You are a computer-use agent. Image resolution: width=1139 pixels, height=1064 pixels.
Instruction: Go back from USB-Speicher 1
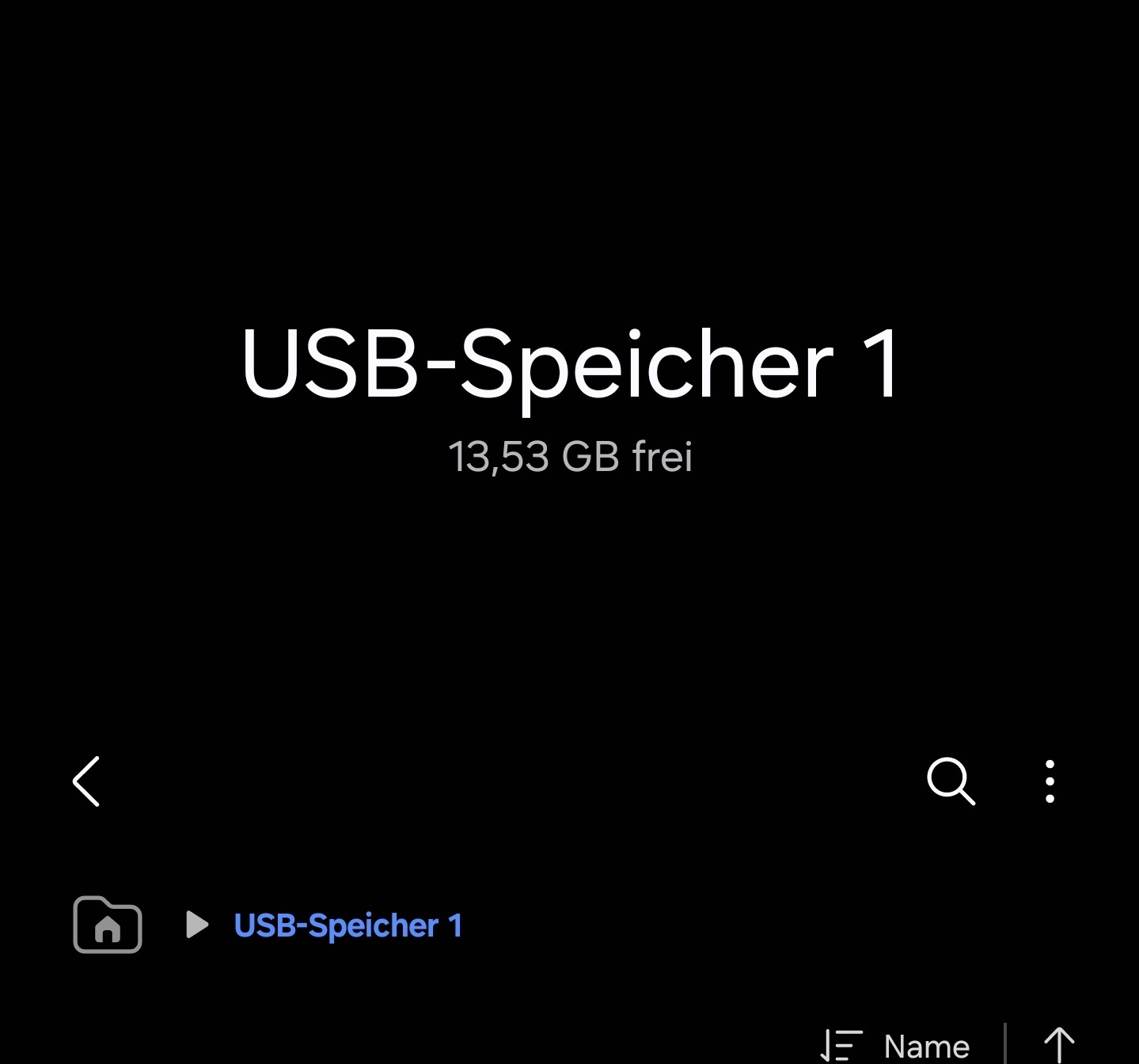click(x=86, y=781)
